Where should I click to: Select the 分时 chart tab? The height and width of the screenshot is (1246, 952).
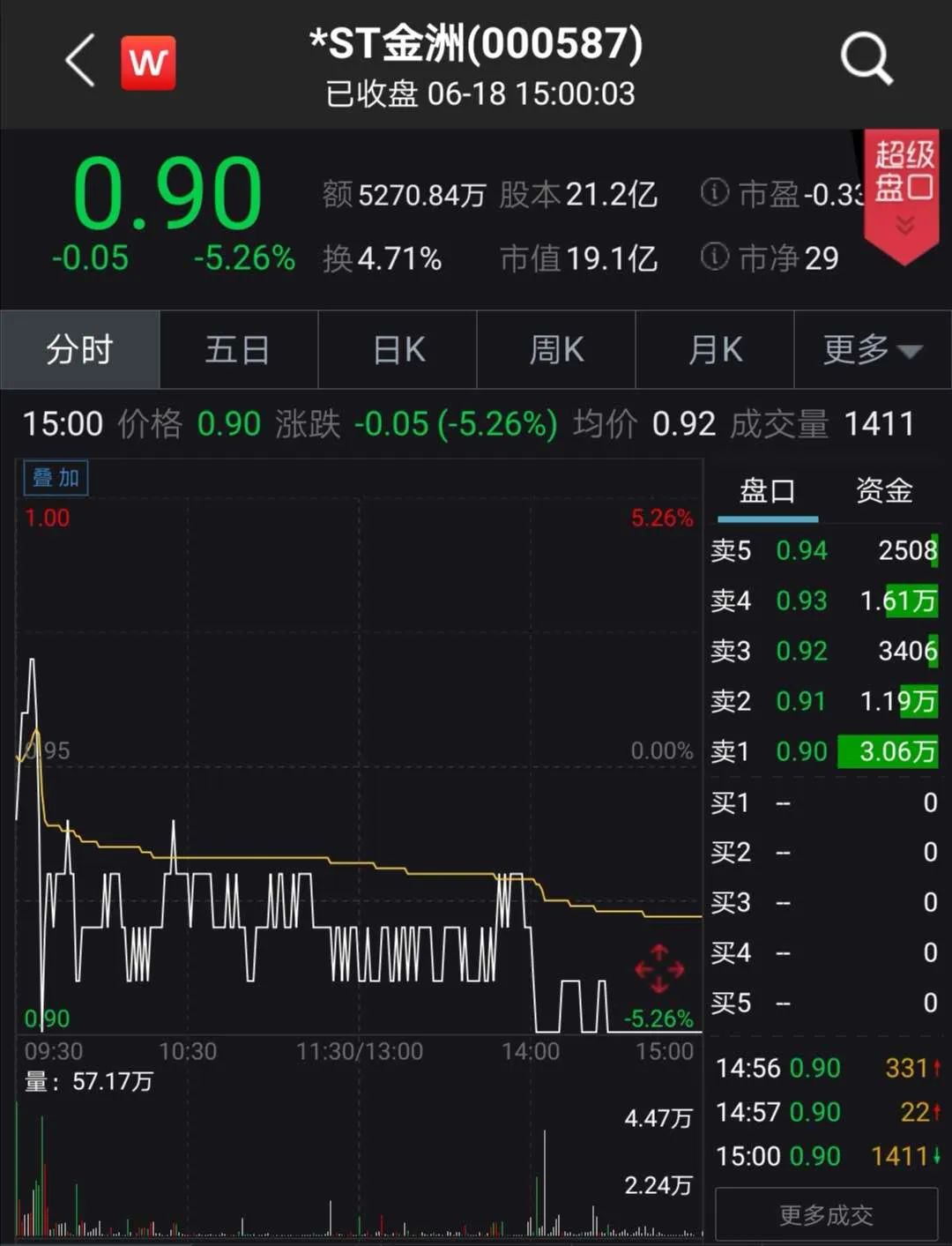click(x=80, y=350)
